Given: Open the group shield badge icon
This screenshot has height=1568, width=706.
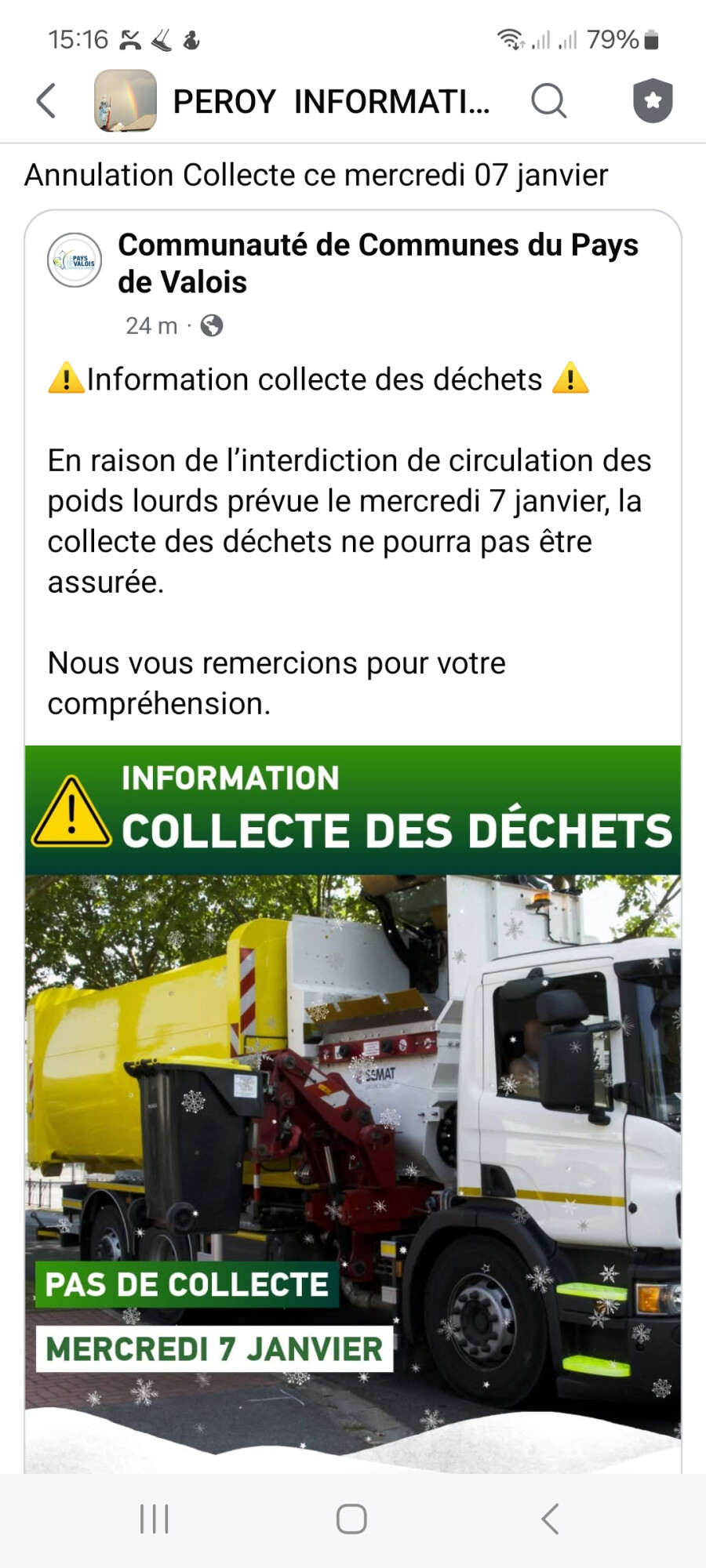Looking at the screenshot, I should pos(653,100).
